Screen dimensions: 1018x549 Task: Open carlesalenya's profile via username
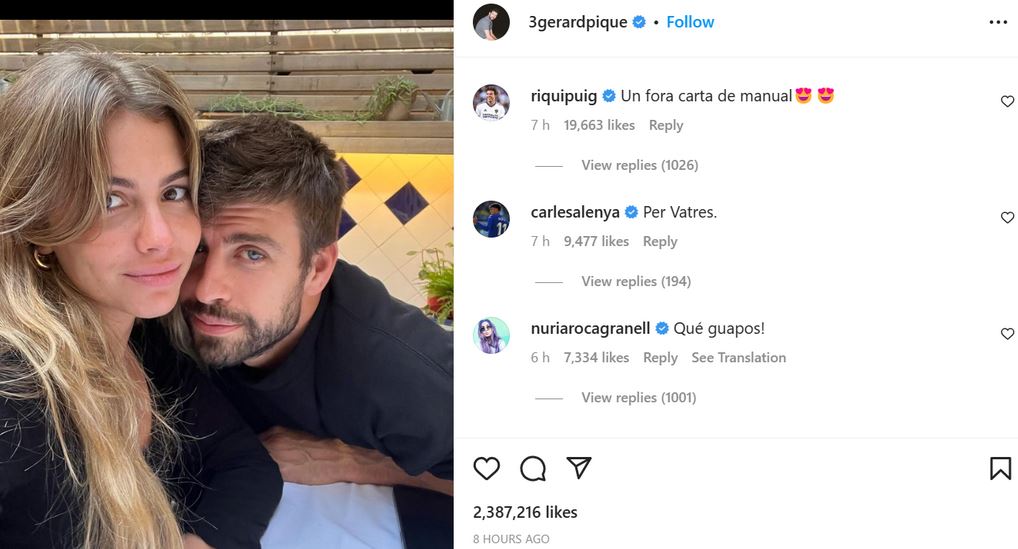pyautogui.click(x=575, y=212)
